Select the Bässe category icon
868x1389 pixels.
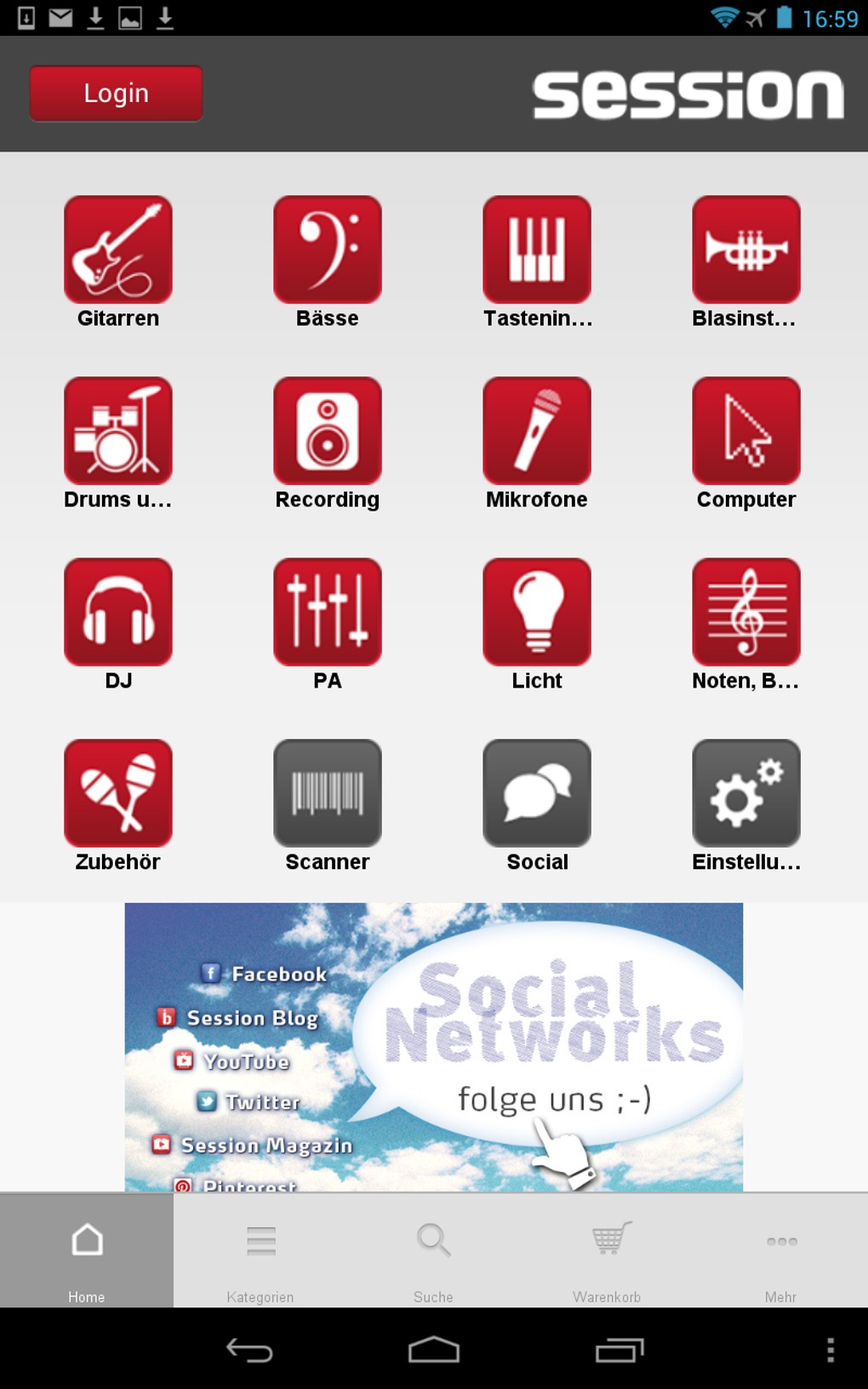click(328, 249)
